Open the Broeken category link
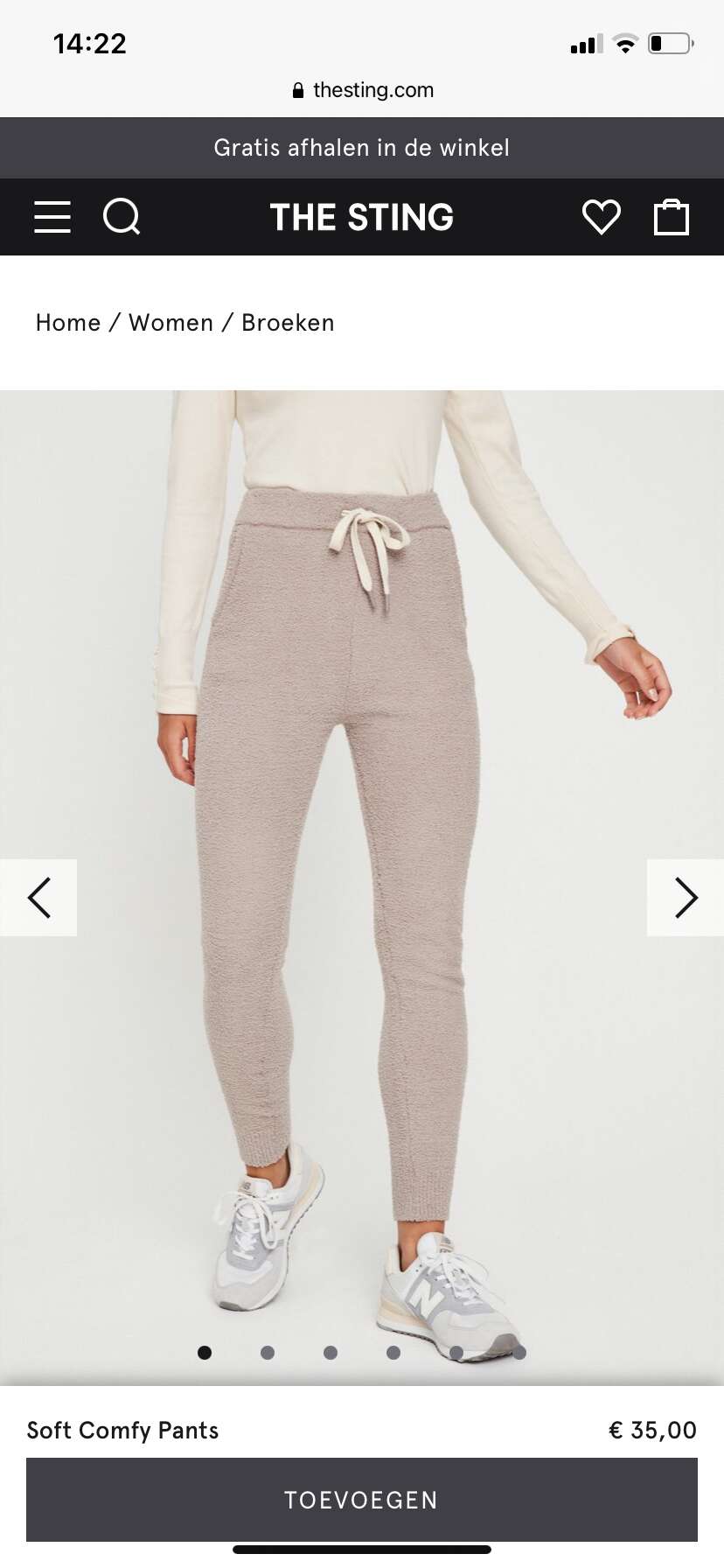Viewport: 724px width, 1568px height. pyautogui.click(x=288, y=323)
